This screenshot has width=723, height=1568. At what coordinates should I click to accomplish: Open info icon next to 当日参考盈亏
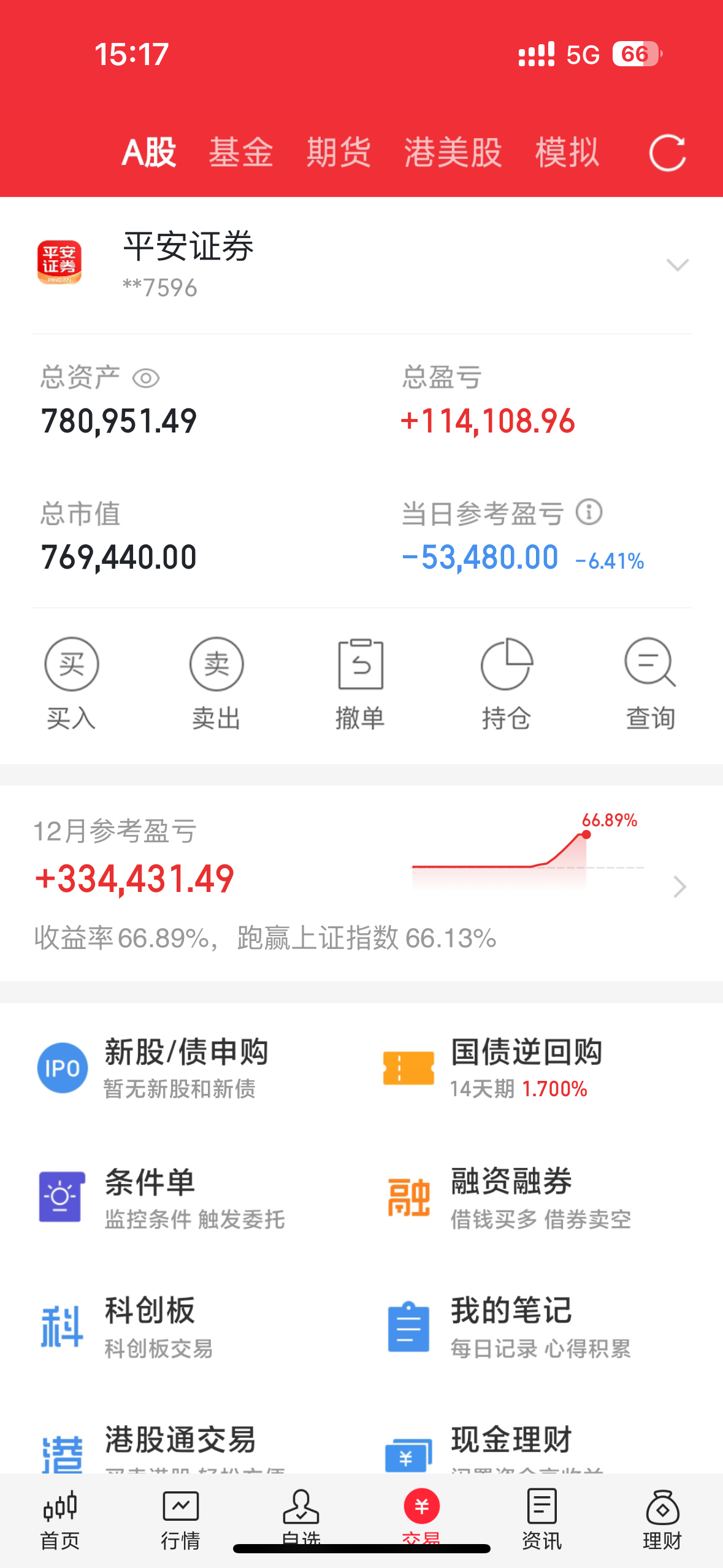[x=589, y=512]
